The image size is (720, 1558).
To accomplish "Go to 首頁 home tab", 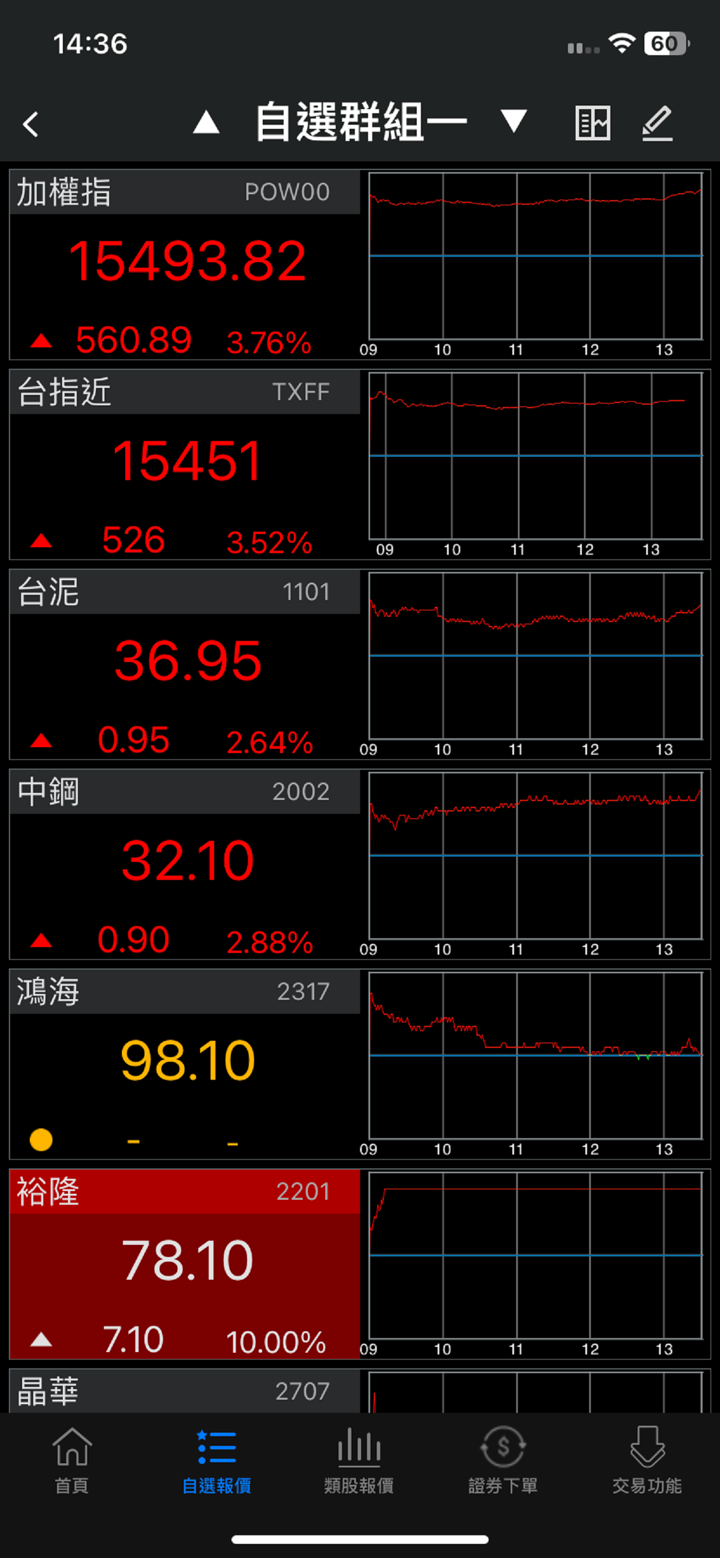I will pos(71,1461).
